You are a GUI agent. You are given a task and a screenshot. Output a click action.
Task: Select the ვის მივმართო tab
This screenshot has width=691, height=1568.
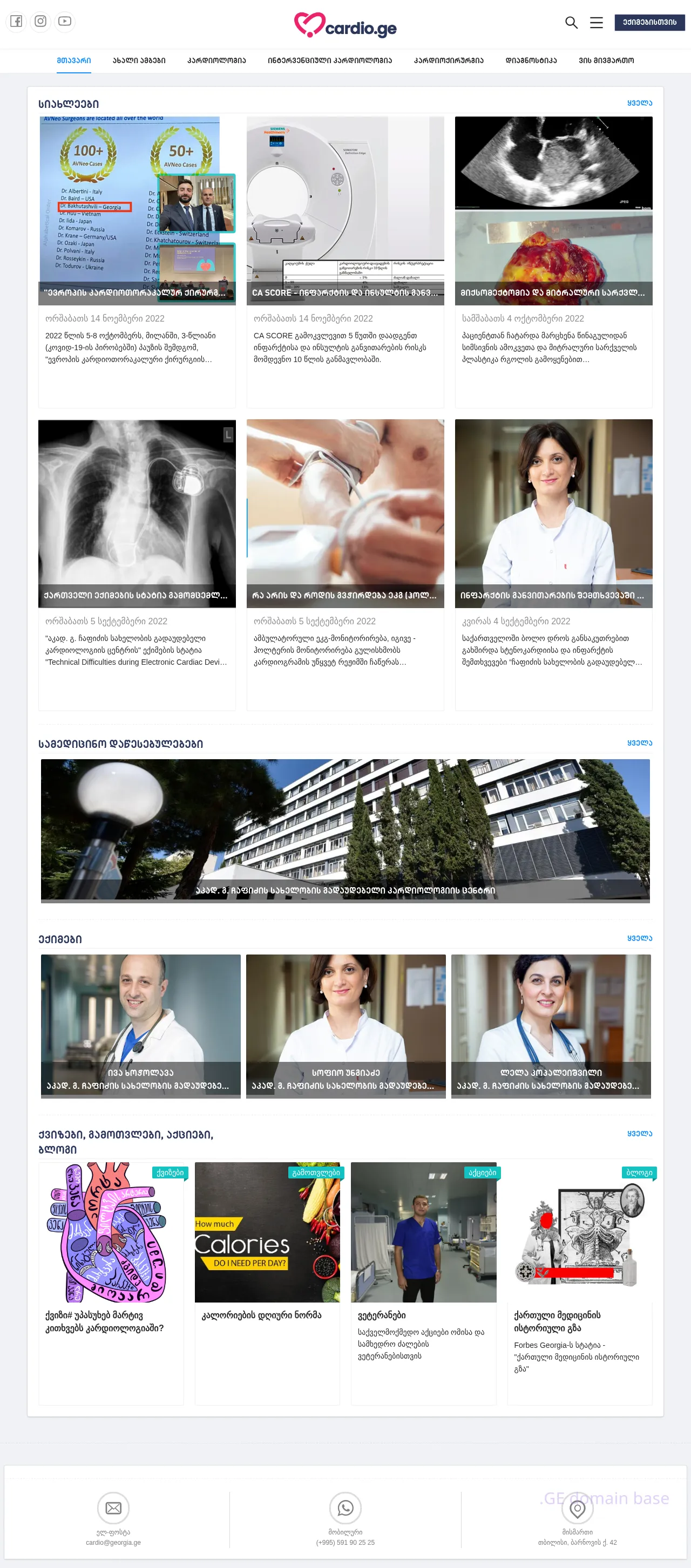click(x=606, y=61)
